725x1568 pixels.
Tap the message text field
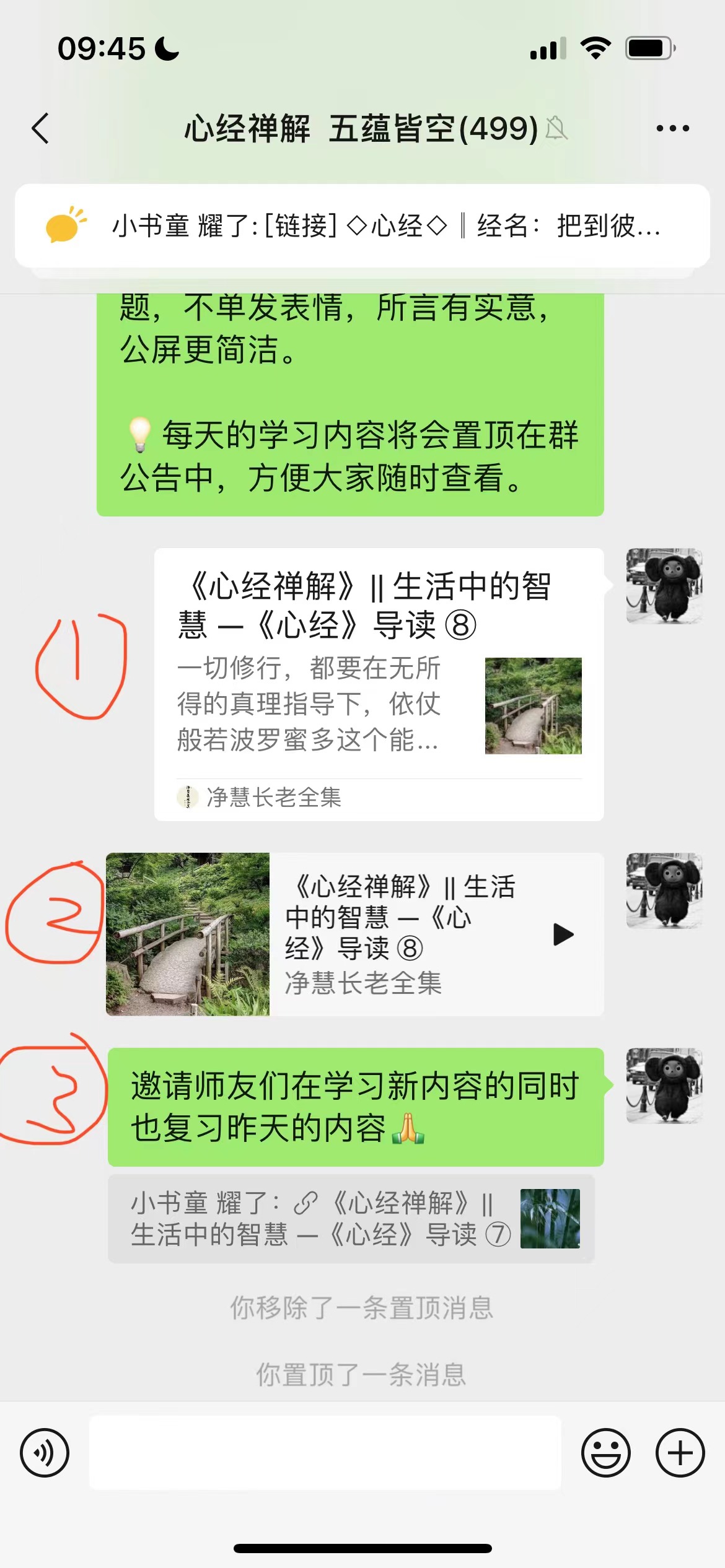tap(325, 1453)
